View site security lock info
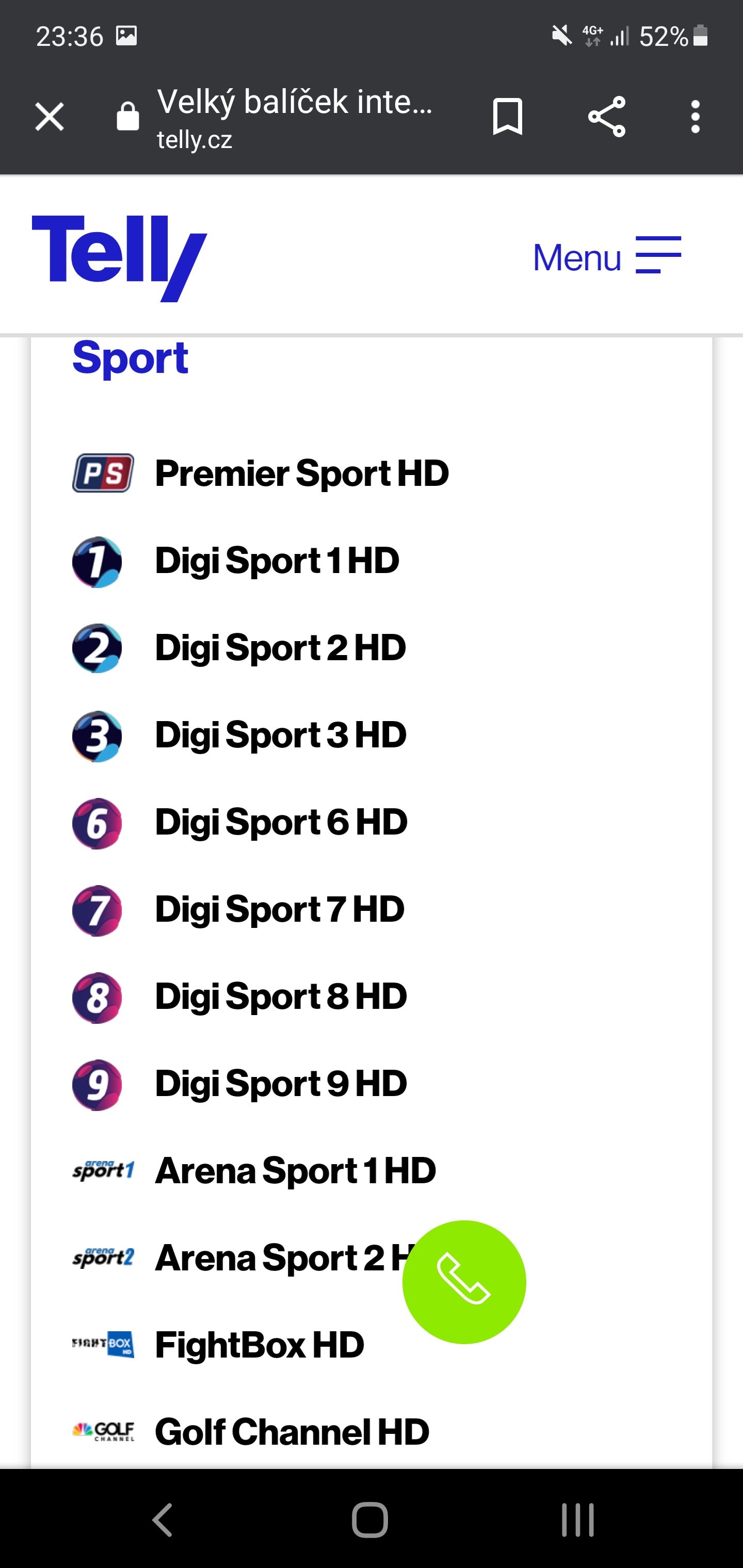Image resolution: width=743 pixels, height=1568 pixels. 128,116
